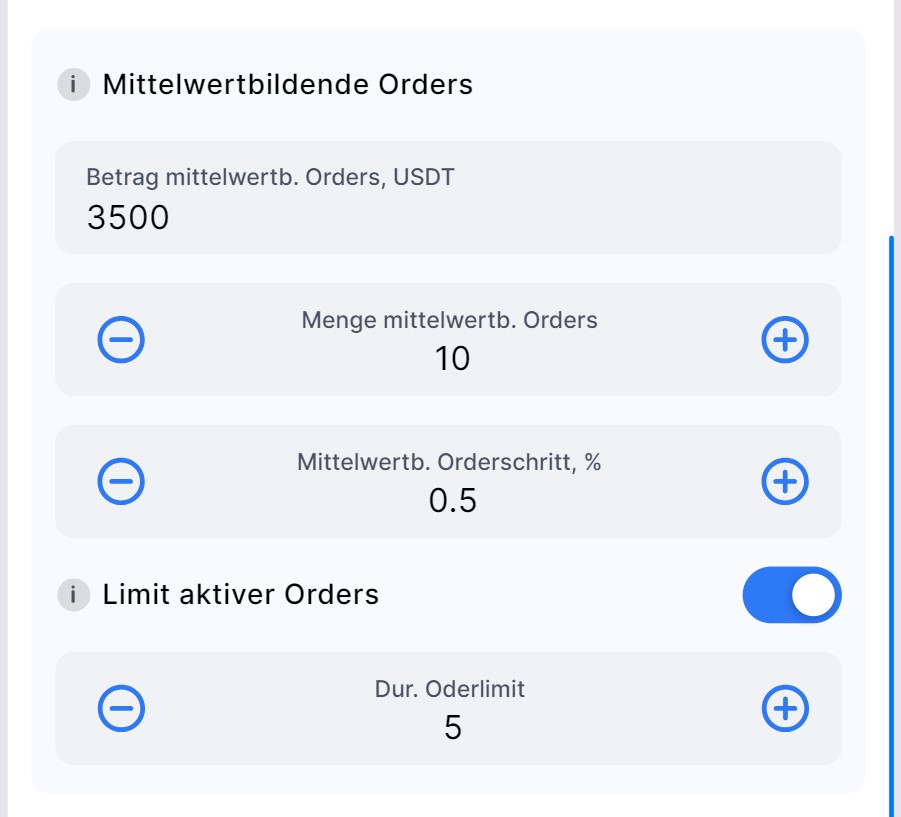
Task: Open info for Limit aktiver Orders
Action: coord(73,595)
